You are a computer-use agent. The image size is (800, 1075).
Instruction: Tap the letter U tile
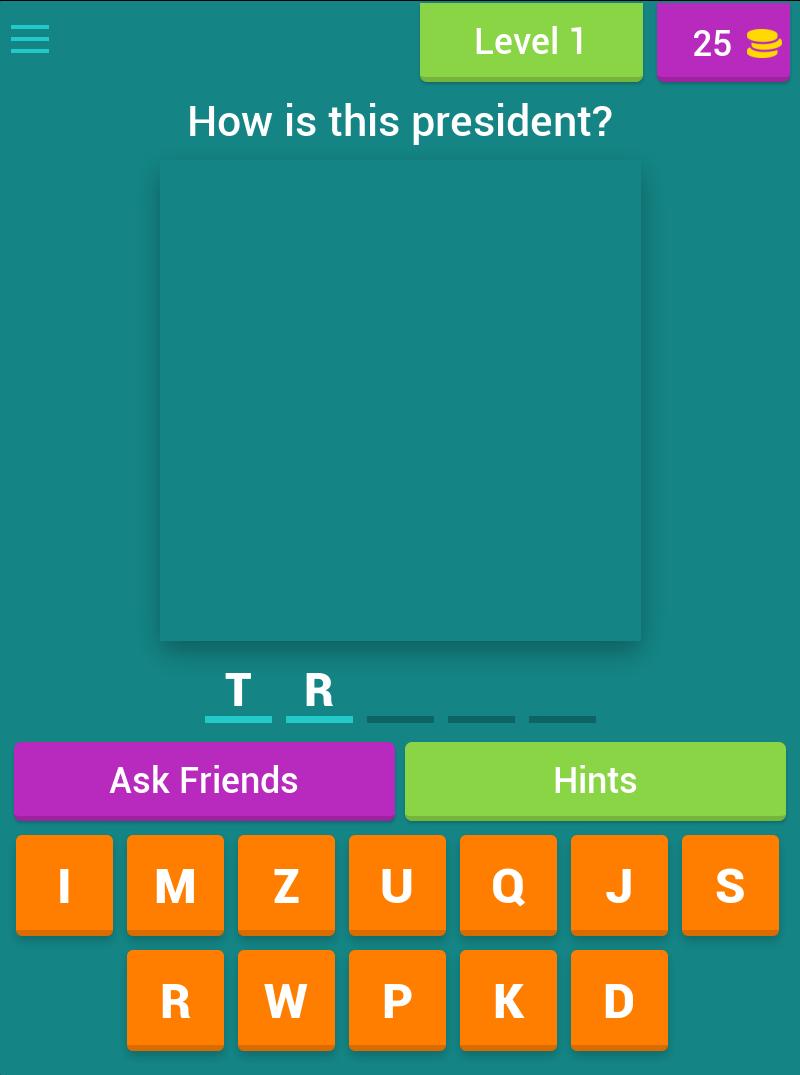point(397,885)
